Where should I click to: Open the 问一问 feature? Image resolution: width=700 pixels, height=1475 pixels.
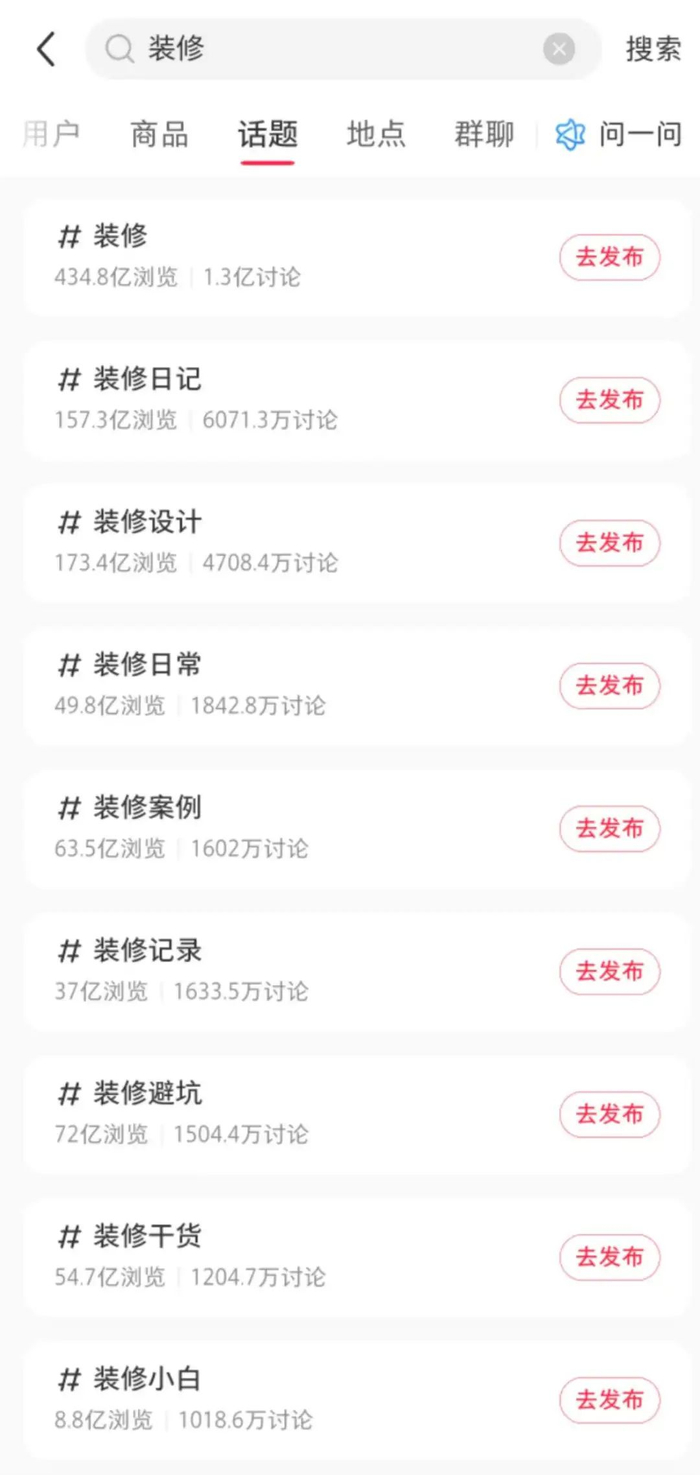(620, 134)
